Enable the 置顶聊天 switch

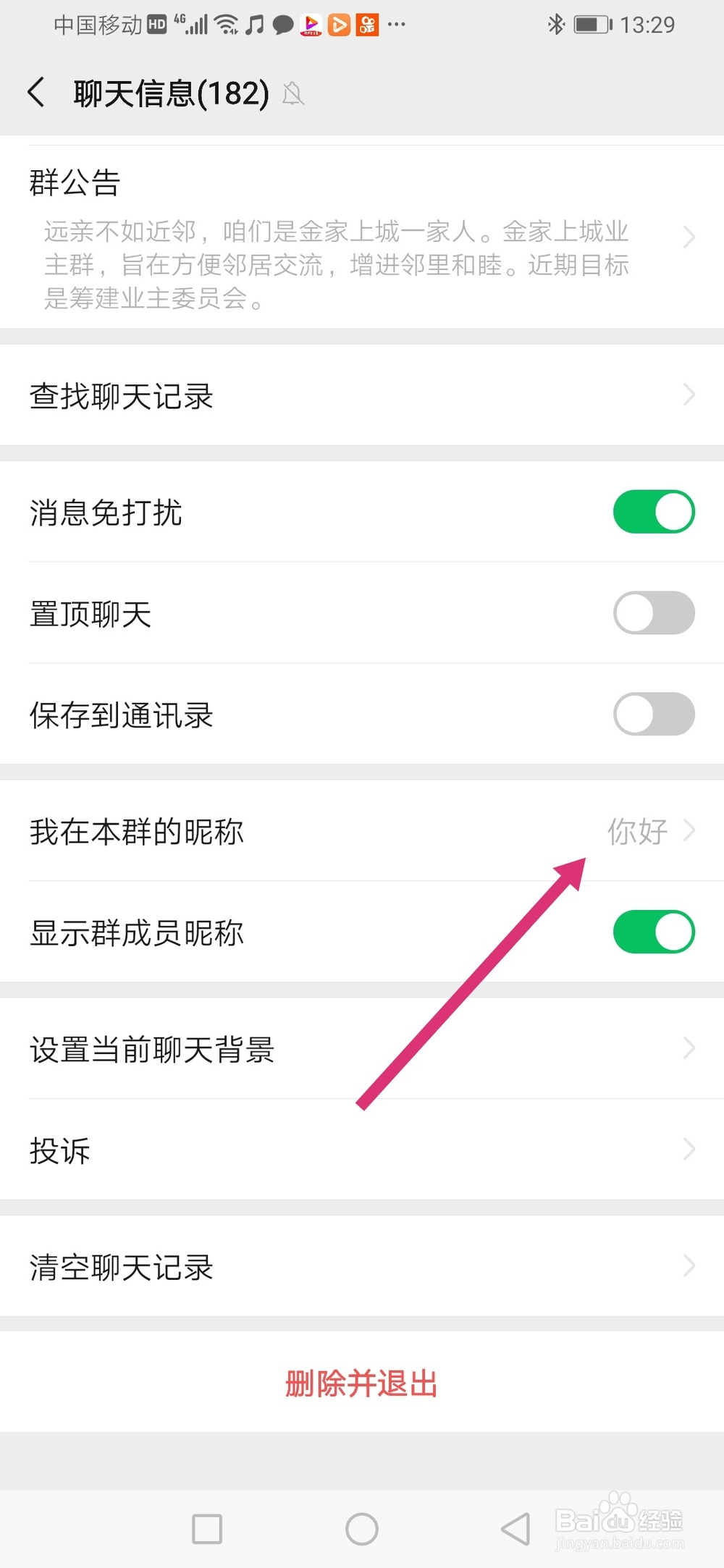(x=652, y=612)
